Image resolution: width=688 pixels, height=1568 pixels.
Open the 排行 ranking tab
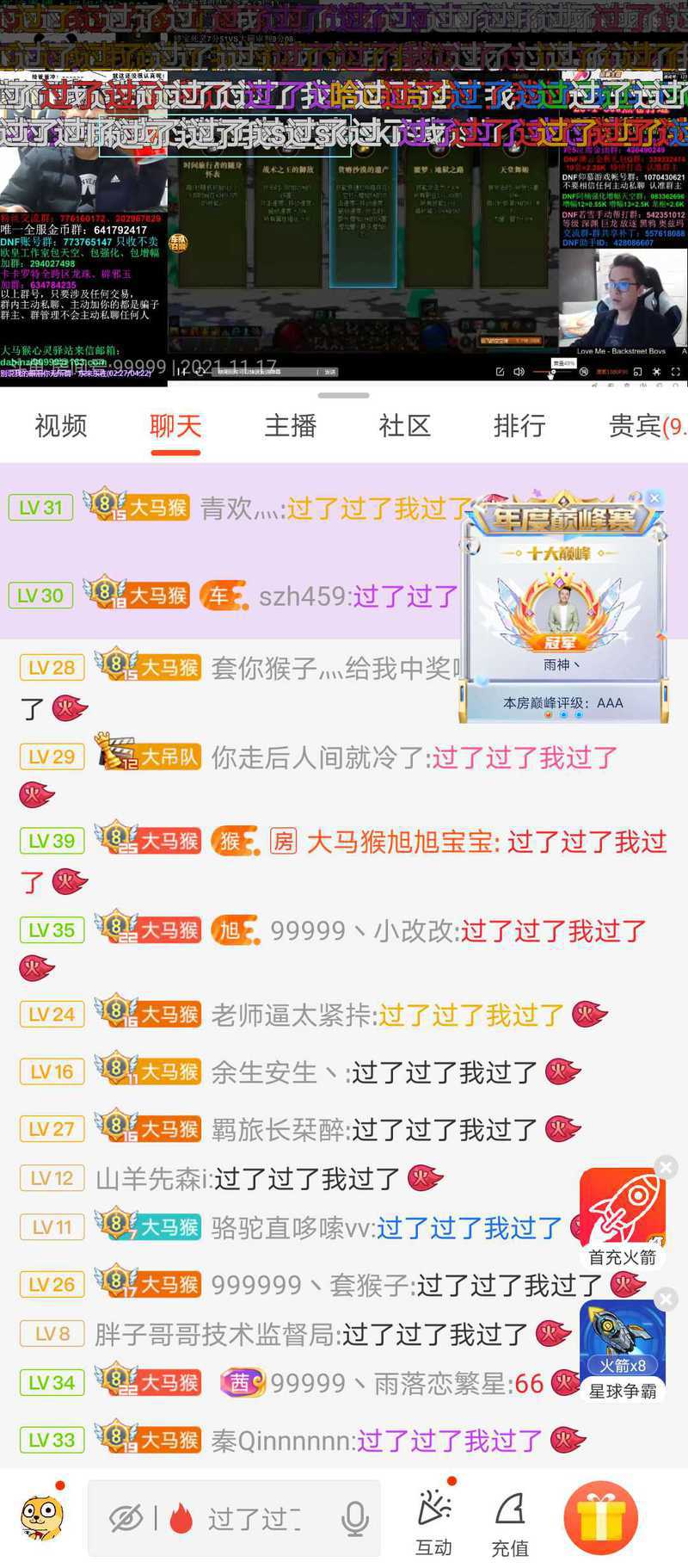coord(519,426)
